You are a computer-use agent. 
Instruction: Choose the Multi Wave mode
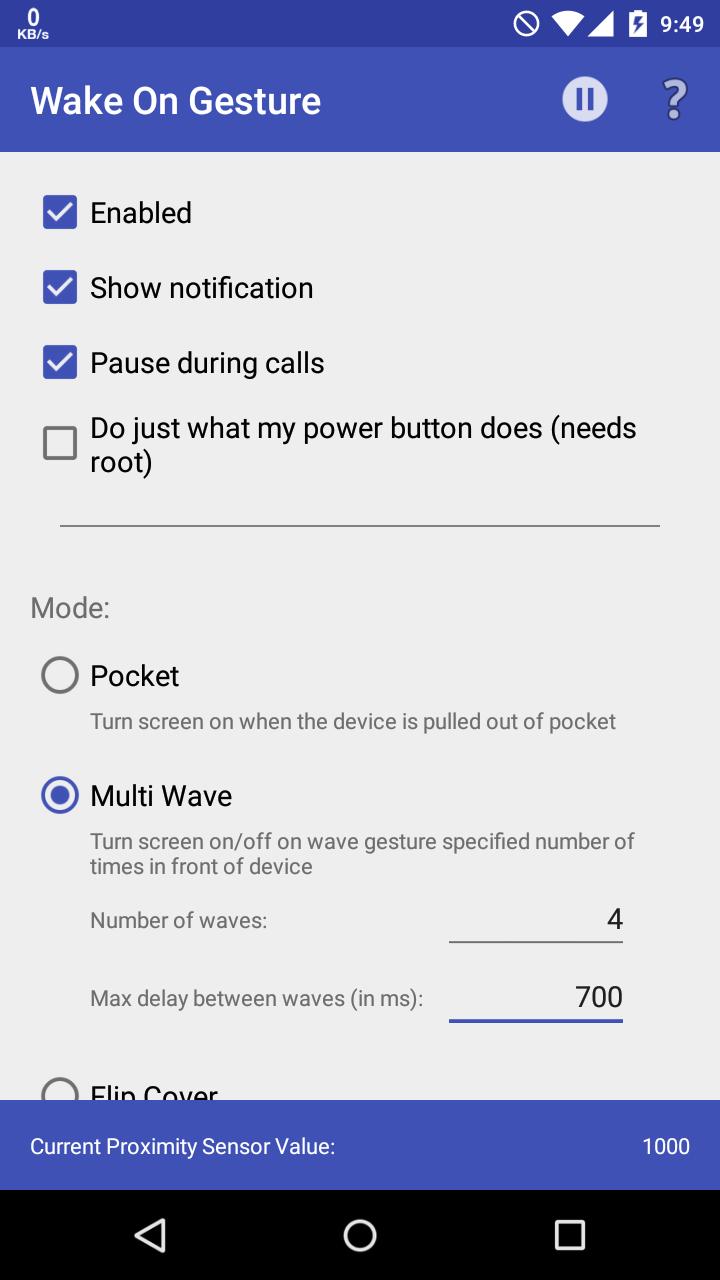click(x=60, y=796)
